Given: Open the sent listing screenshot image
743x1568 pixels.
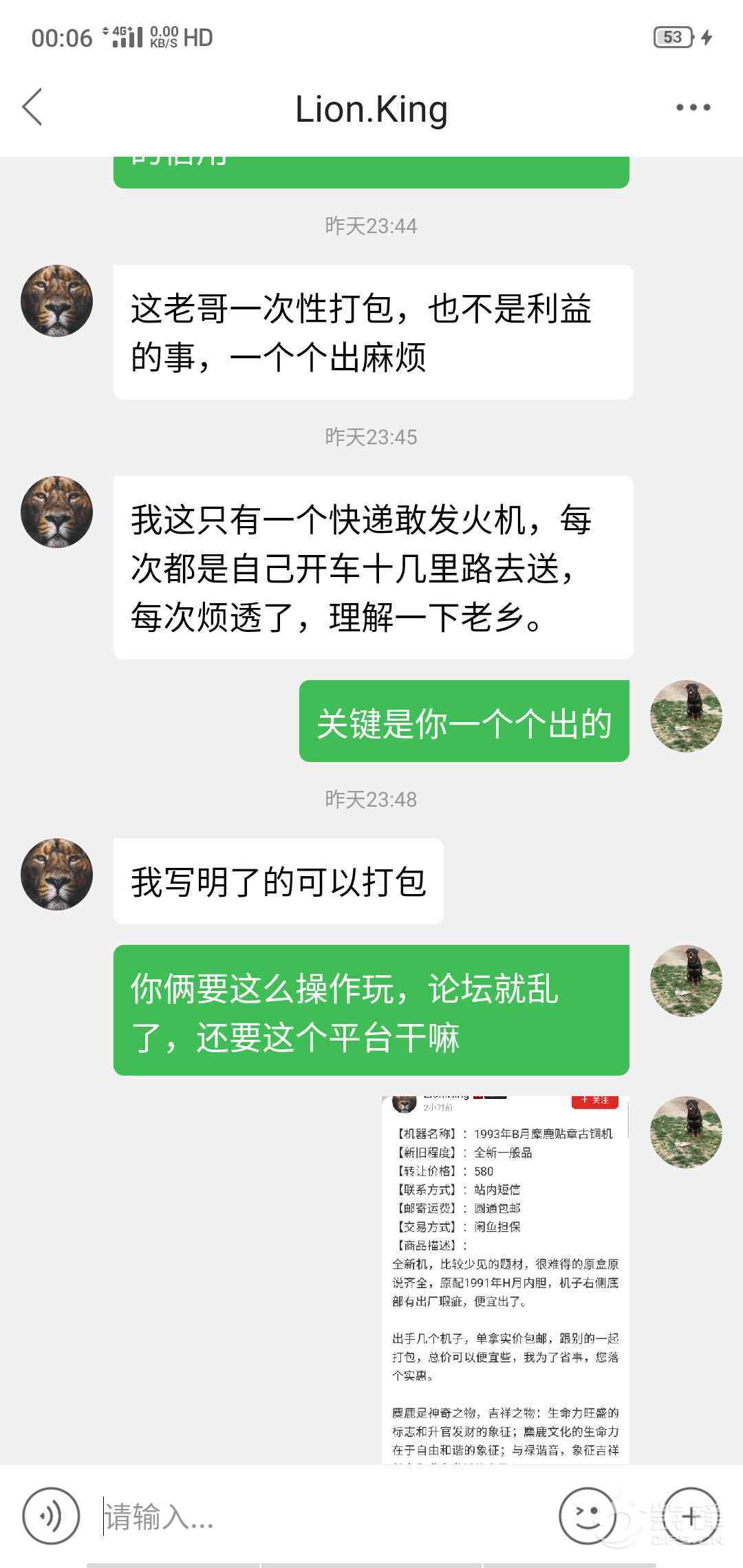Looking at the screenshot, I should 506,1279.
